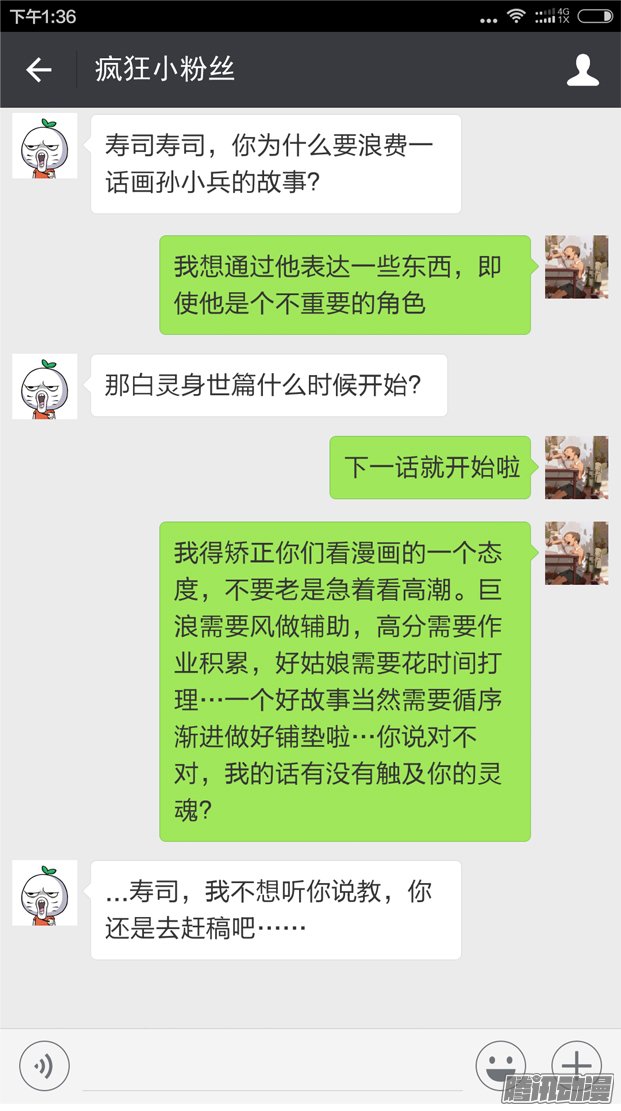The image size is (621, 1111).
Task: Open fan's avatar beside 寿司寿司 message
Action: [45, 147]
